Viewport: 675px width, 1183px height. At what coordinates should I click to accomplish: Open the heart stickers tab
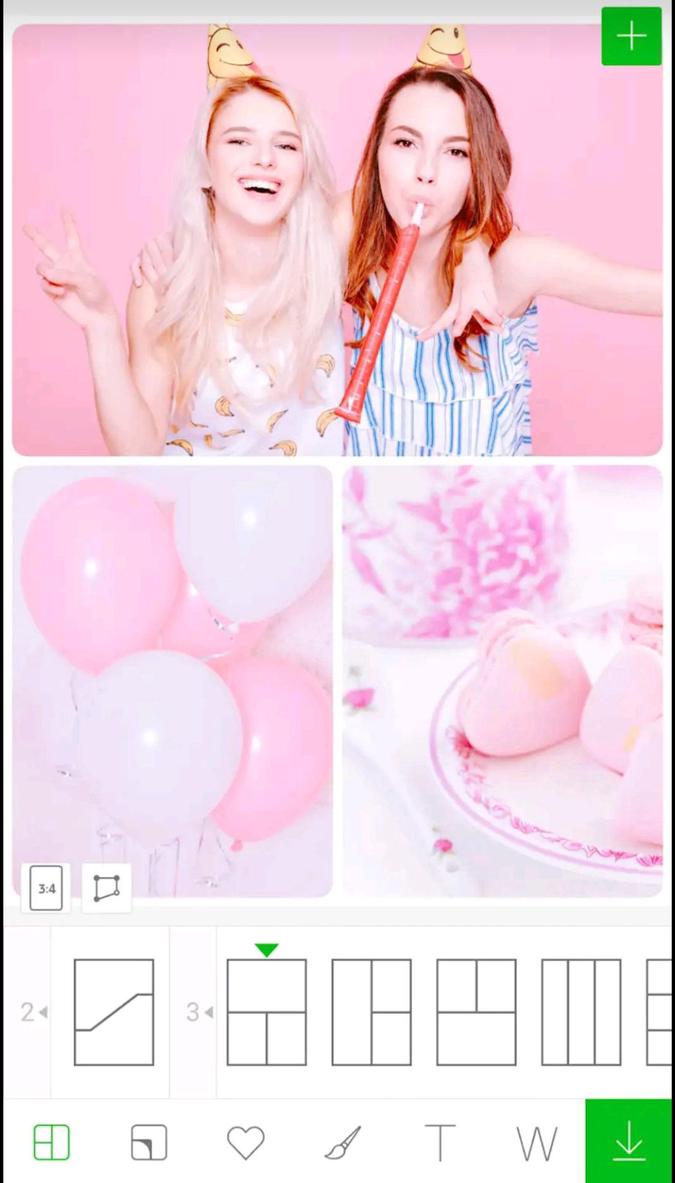coord(245,1142)
